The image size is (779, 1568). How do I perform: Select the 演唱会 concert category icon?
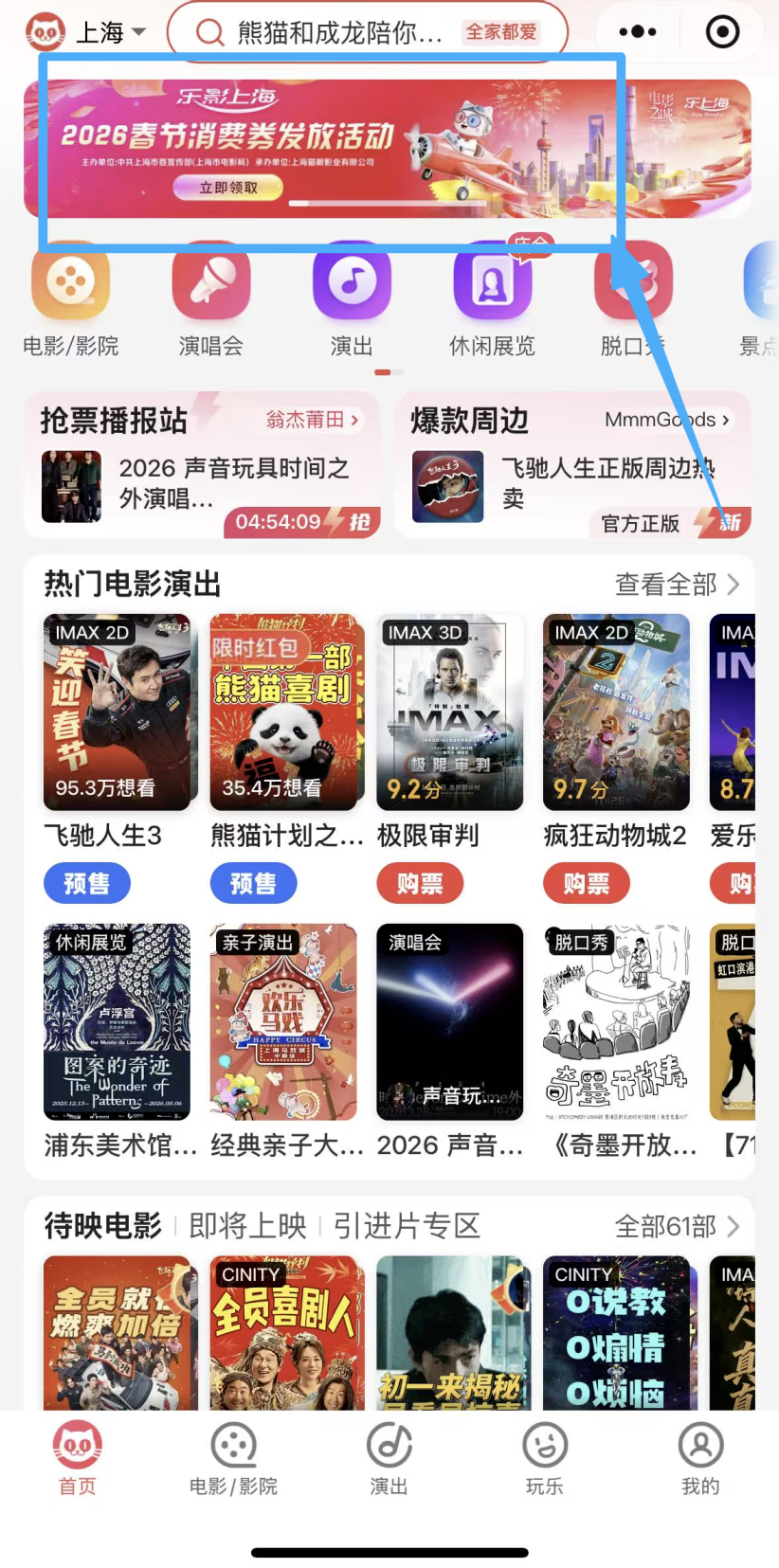point(210,282)
